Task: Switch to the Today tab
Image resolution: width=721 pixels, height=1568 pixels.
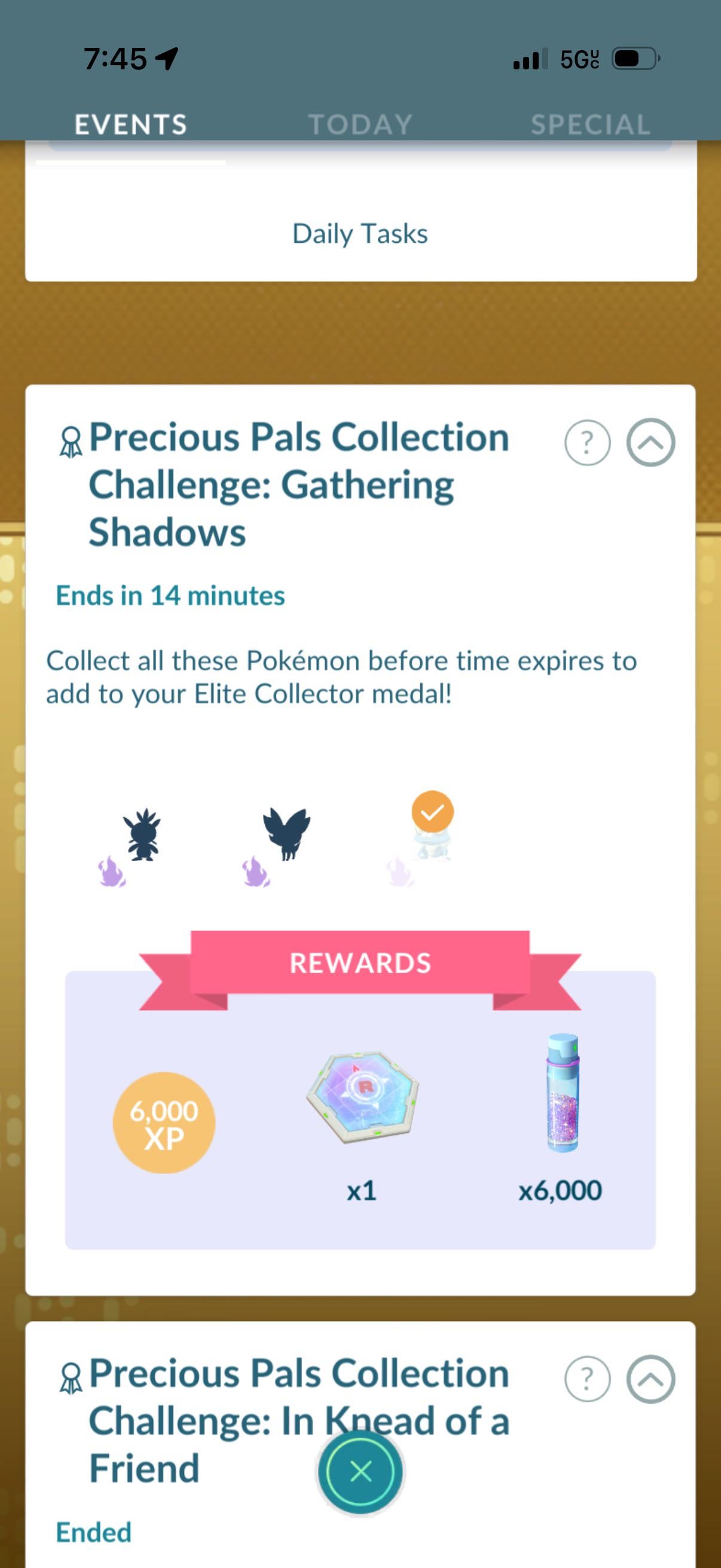Action: (360, 125)
